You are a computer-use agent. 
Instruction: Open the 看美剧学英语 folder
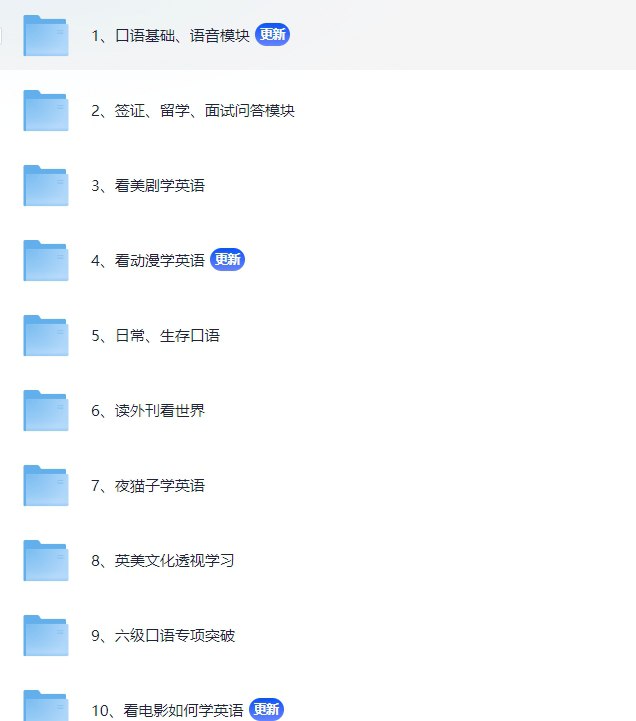point(147,185)
